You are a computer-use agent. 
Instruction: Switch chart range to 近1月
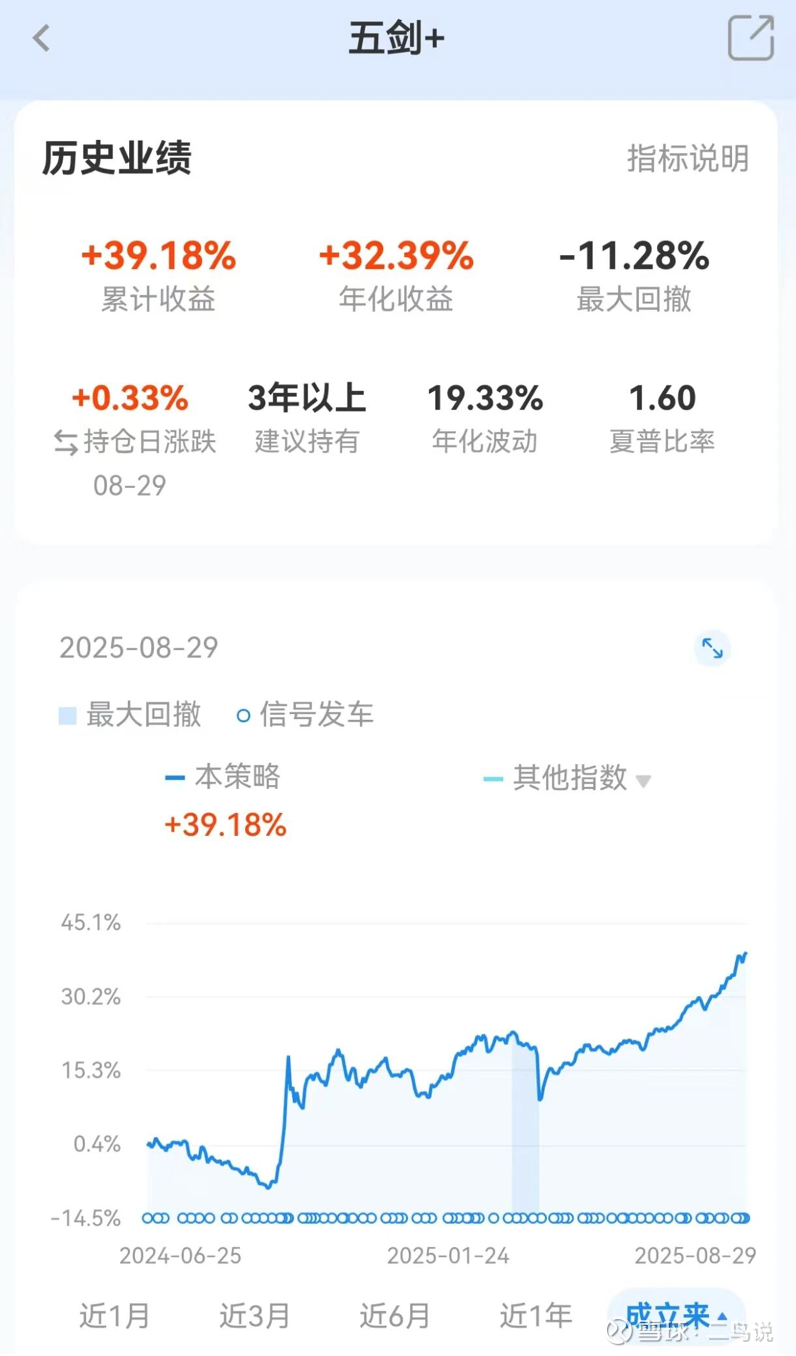pyautogui.click(x=115, y=1315)
